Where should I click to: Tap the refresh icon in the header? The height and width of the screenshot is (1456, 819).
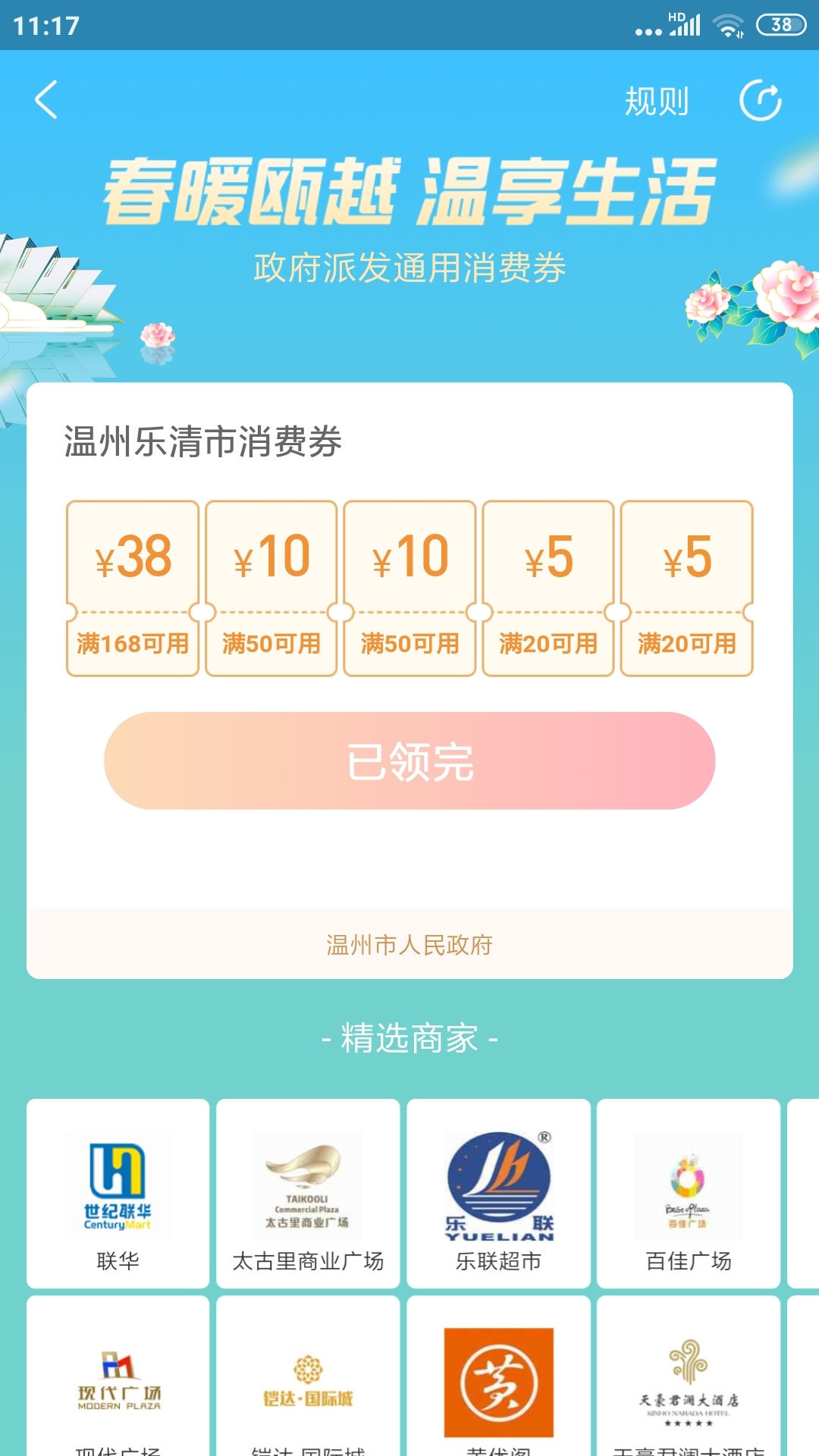point(761,101)
